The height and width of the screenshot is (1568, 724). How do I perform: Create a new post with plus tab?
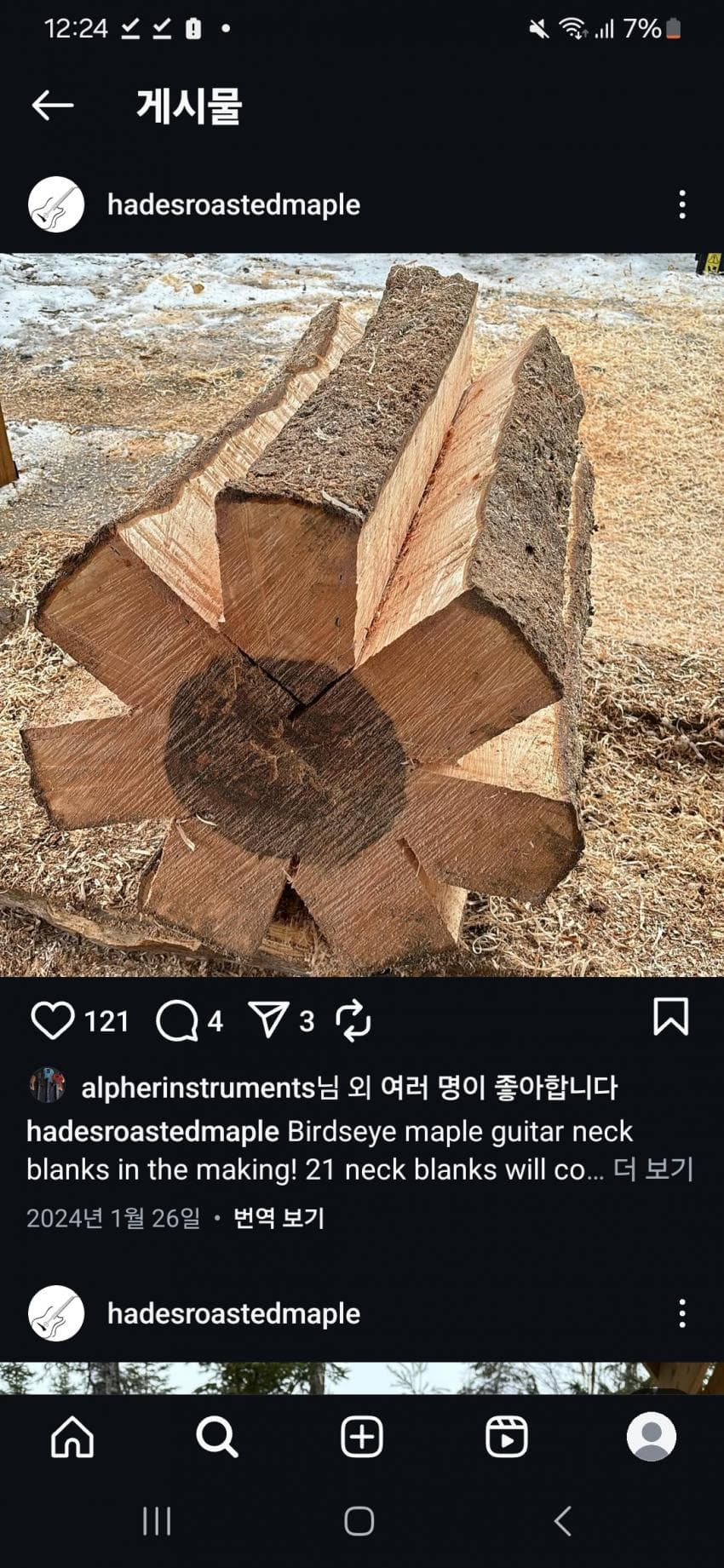pyautogui.click(x=362, y=1437)
